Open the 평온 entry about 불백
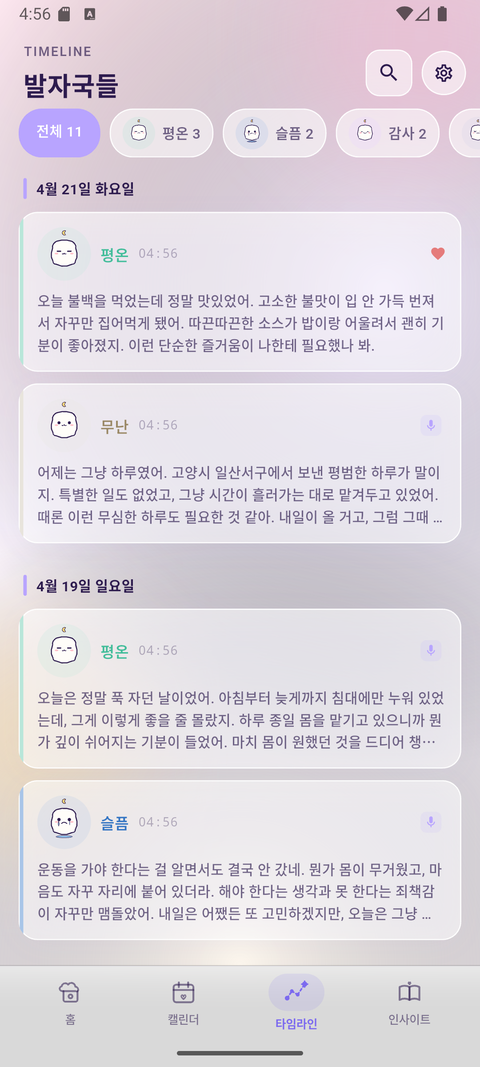The width and height of the screenshot is (480, 1067). pyautogui.click(x=240, y=292)
